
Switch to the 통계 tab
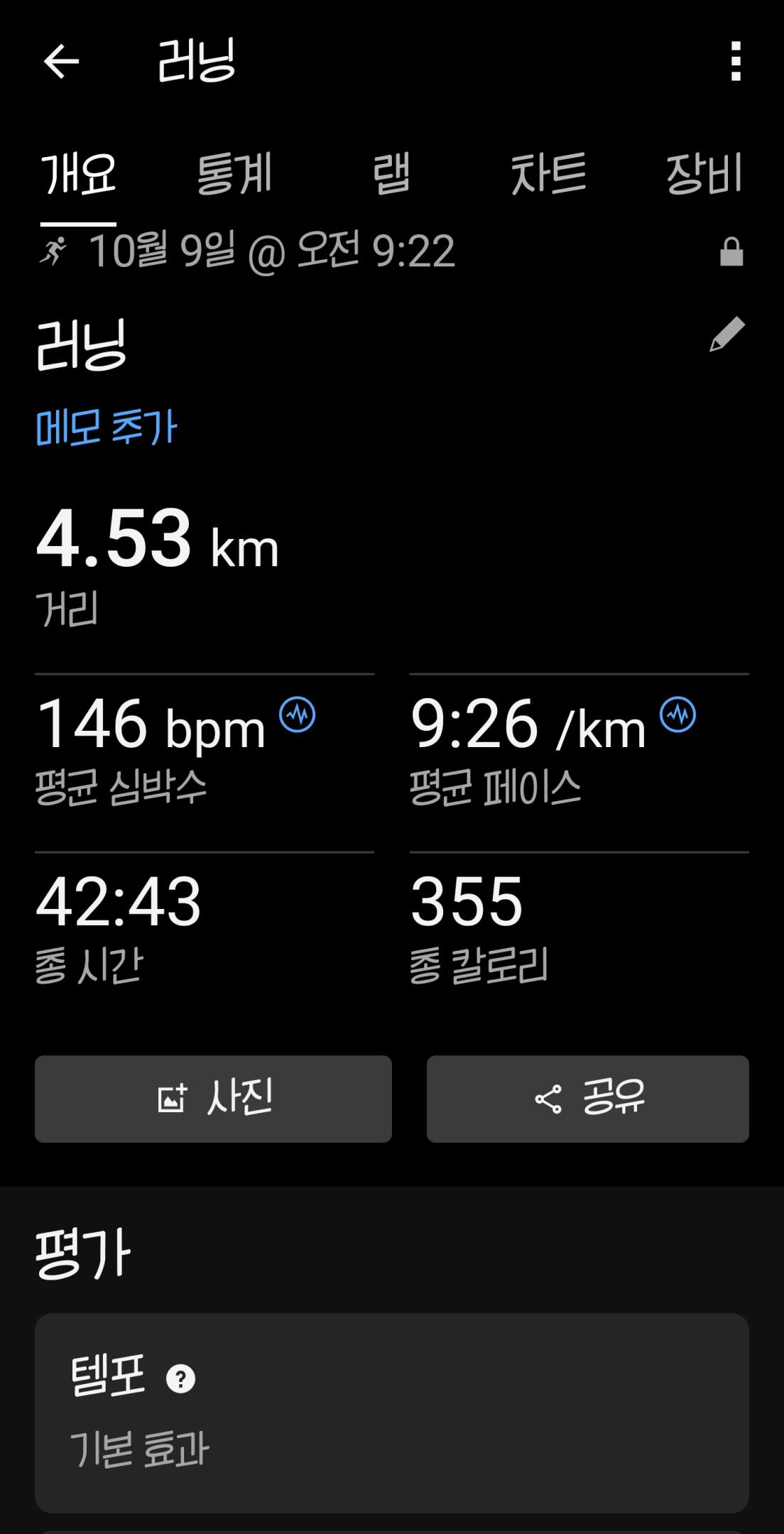point(234,174)
